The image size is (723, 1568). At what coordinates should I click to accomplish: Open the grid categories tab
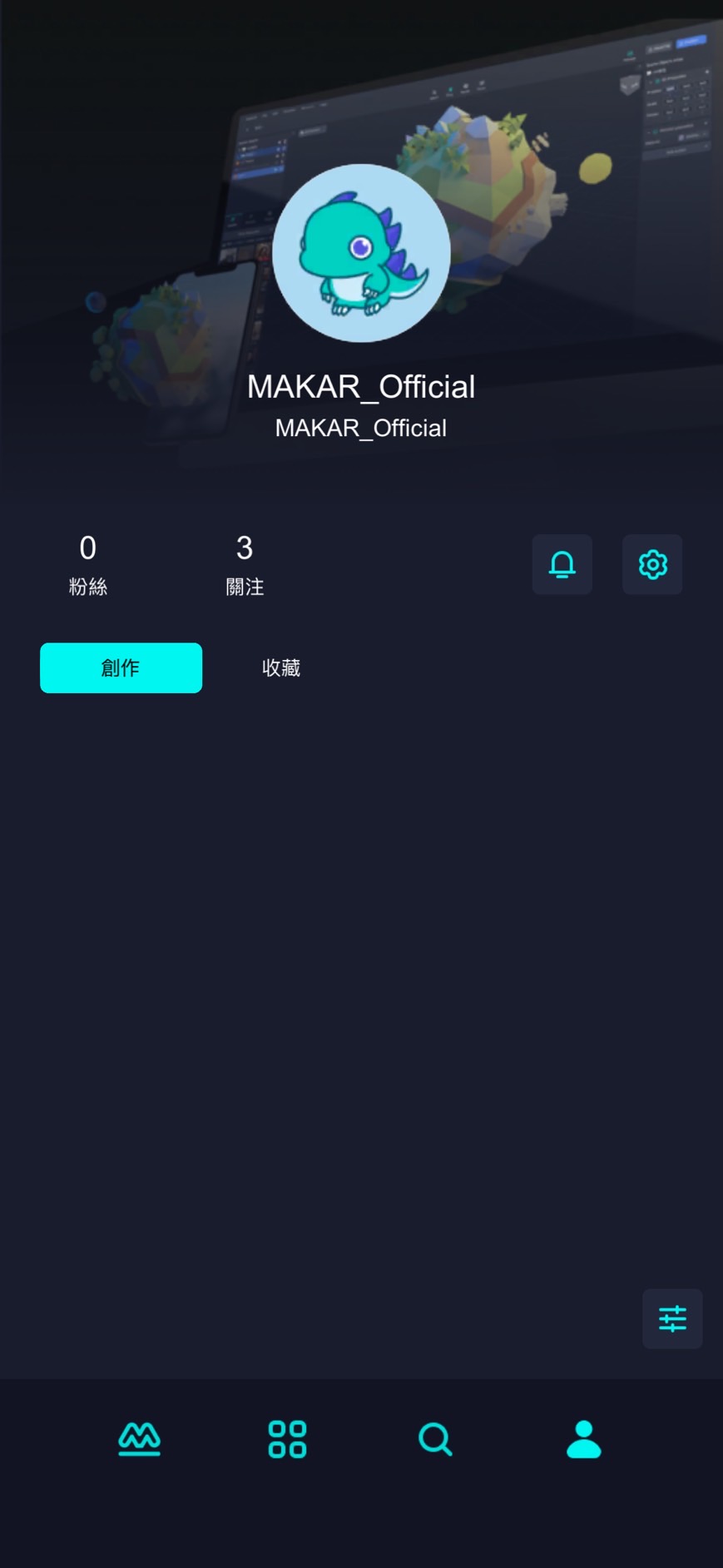click(x=288, y=1438)
